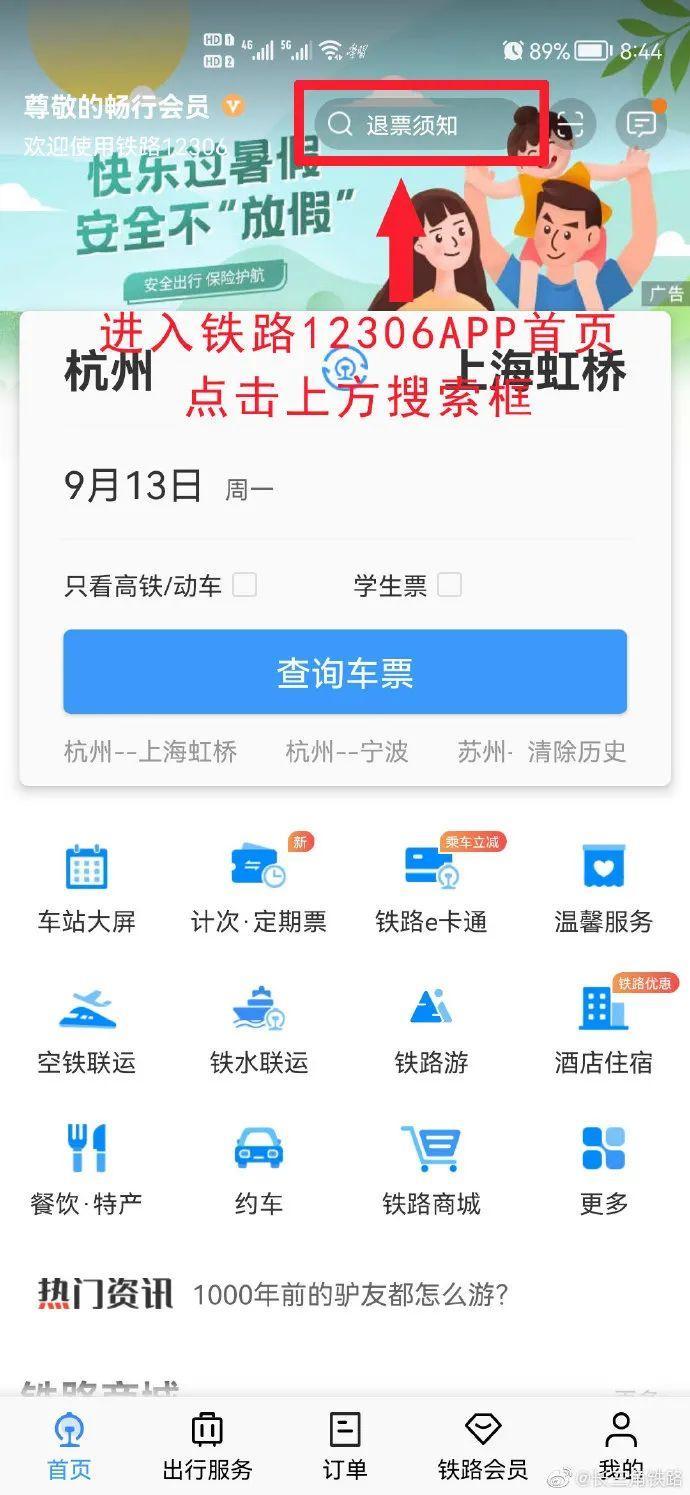Viewport: 690px width, 1495px height.
Task: Check 只看高铁/动车 box
Action: point(245,585)
